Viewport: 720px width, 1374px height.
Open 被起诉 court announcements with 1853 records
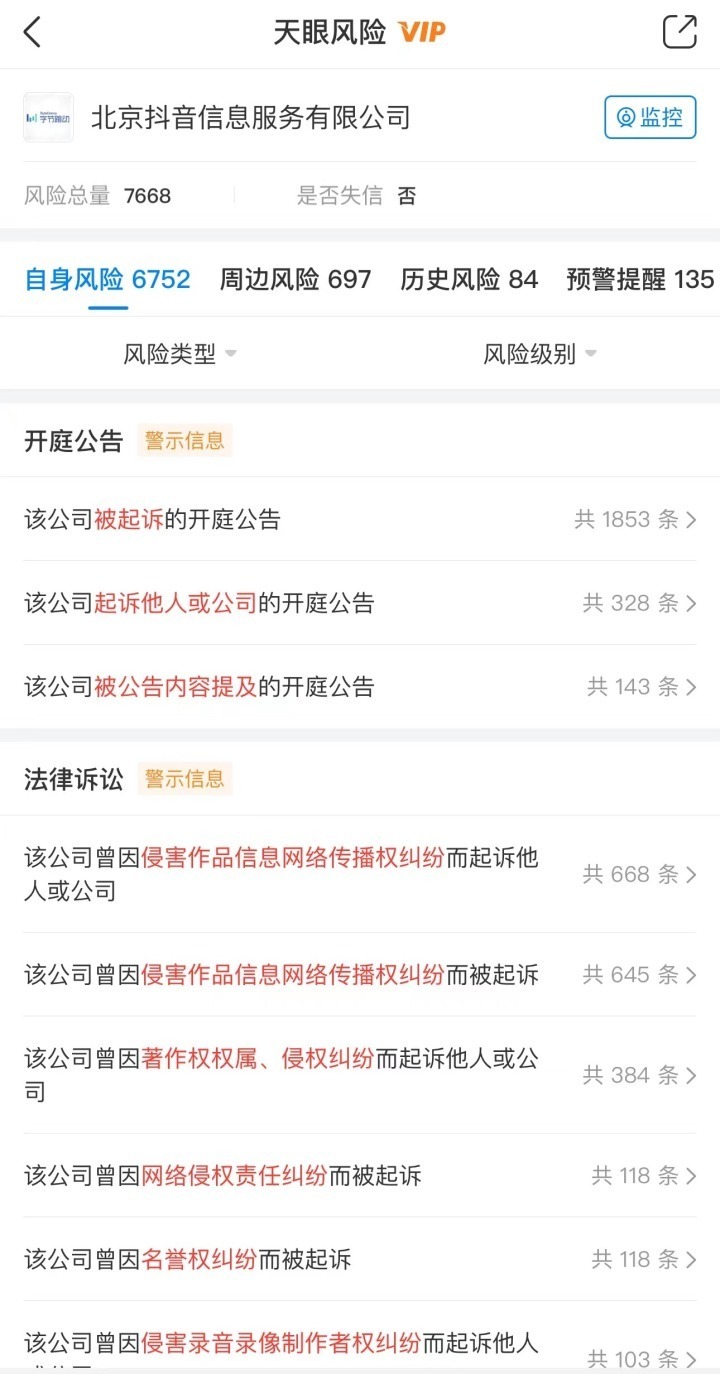tap(360, 519)
